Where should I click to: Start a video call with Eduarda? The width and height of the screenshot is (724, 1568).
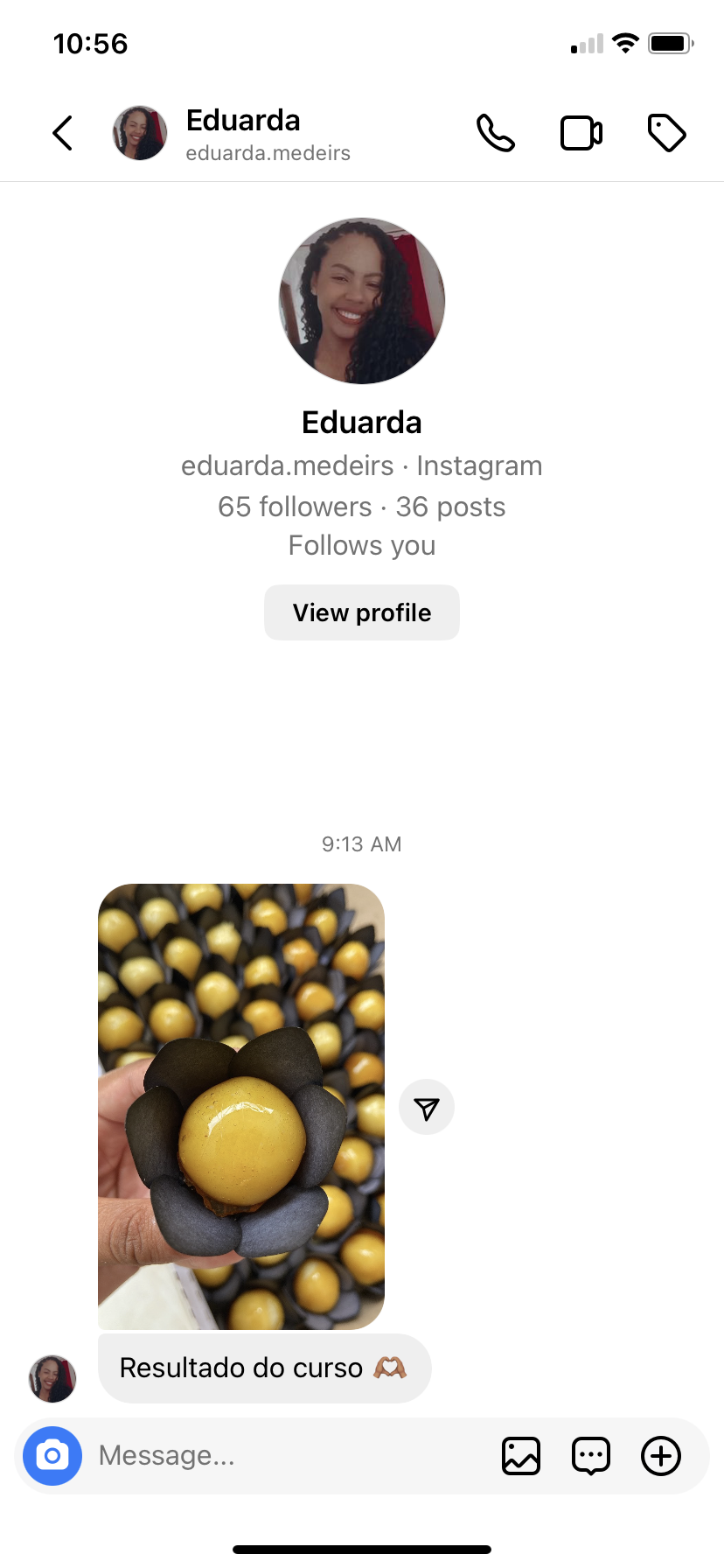click(x=581, y=133)
